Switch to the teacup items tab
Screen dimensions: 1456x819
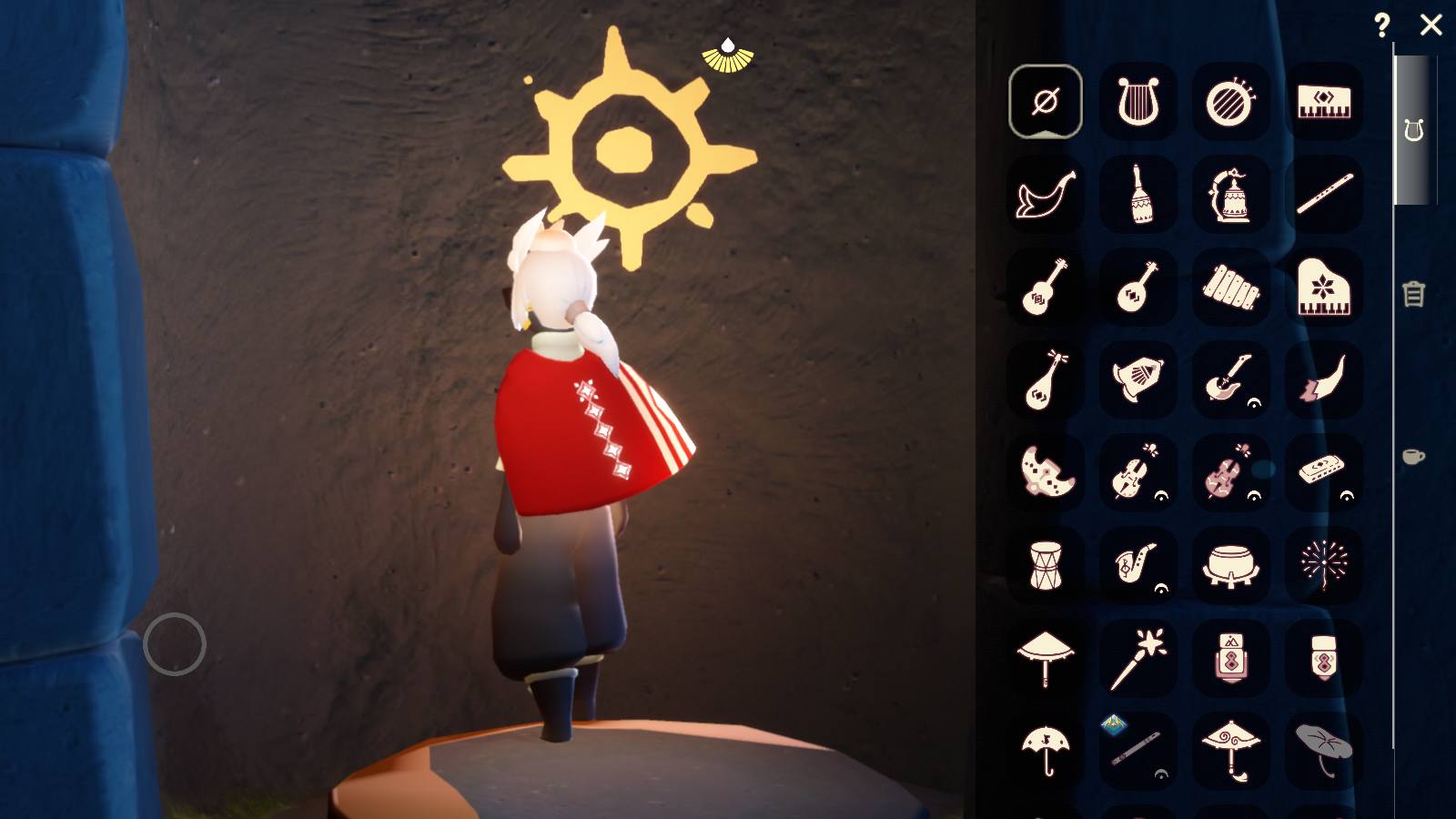tap(1413, 456)
